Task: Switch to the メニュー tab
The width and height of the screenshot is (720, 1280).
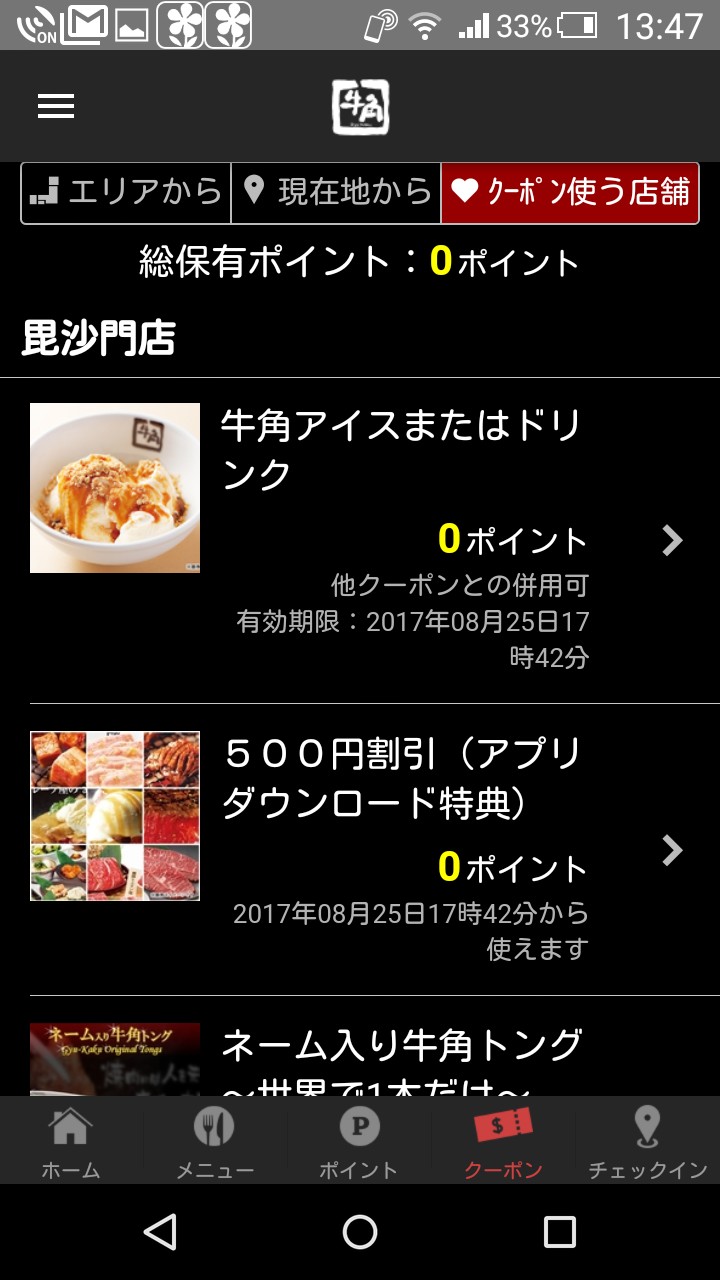Action: click(215, 1142)
